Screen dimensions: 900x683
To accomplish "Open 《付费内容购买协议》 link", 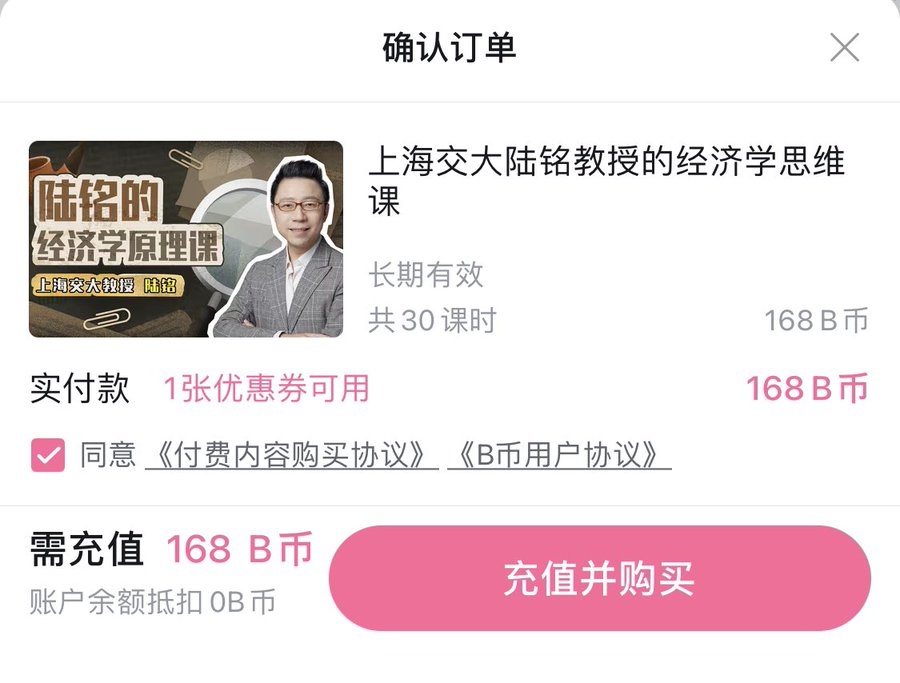I will [291, 455].
